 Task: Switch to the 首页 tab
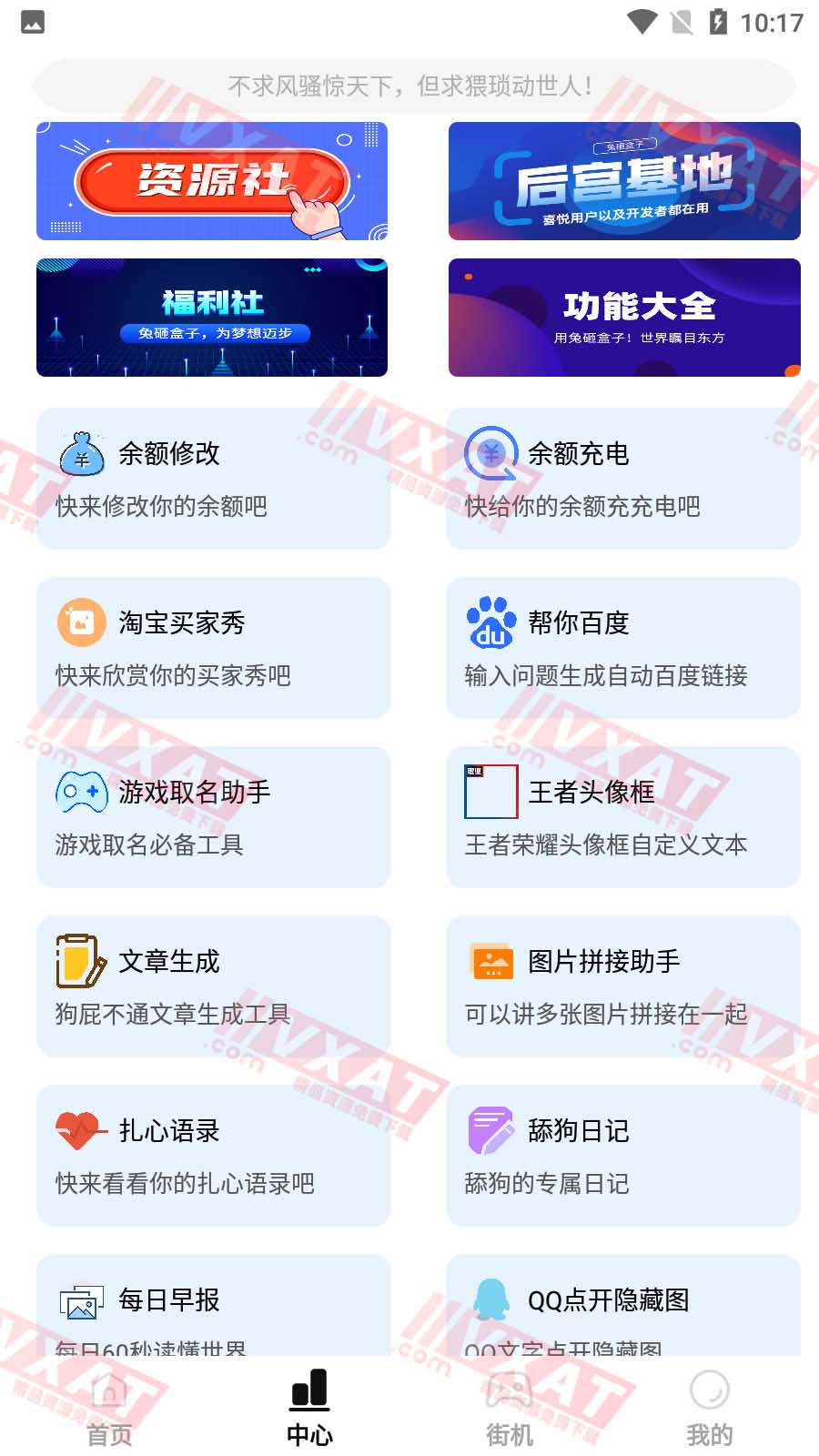click(x=109, y=1409)
